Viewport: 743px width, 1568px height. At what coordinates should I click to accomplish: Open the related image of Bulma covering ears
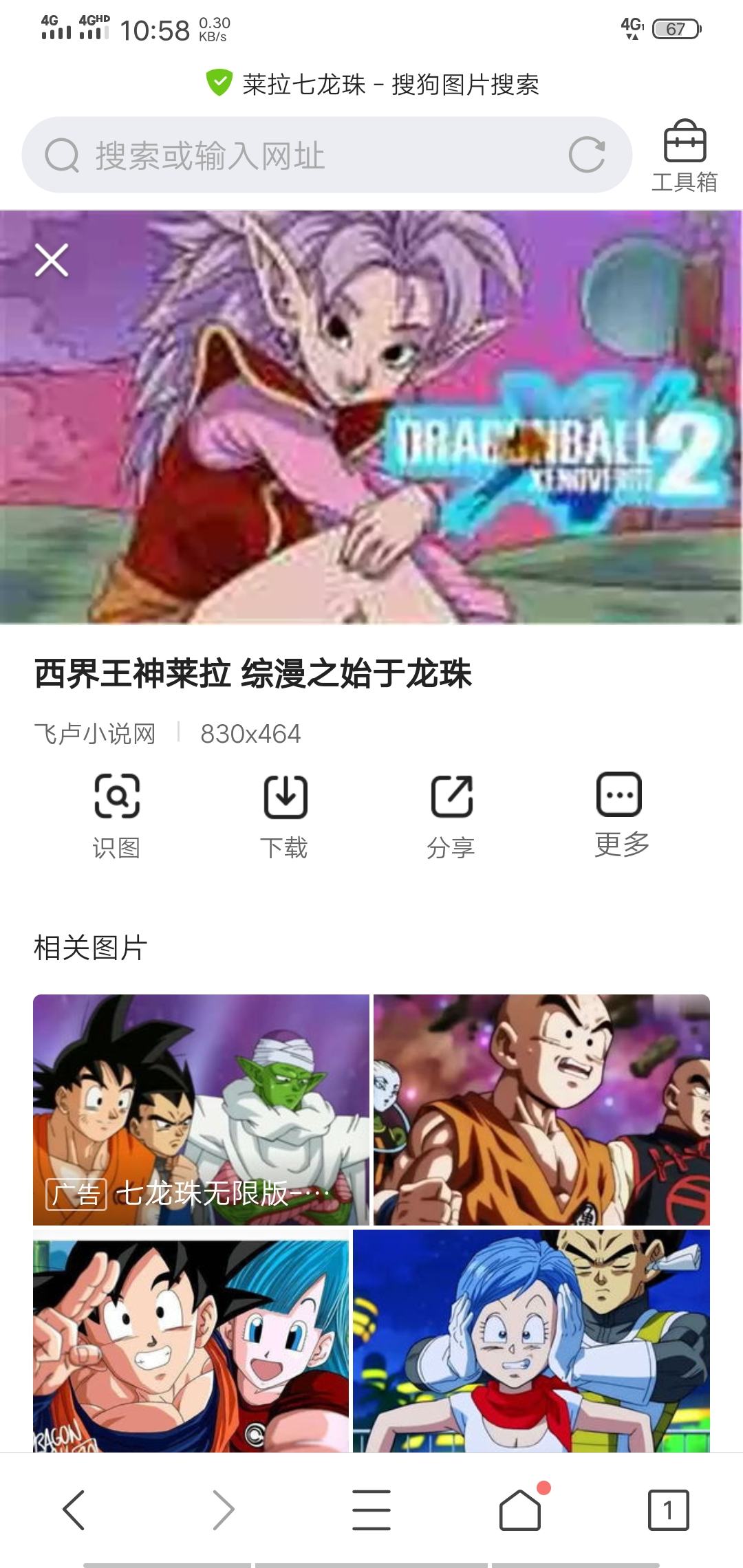[531, 1340]
